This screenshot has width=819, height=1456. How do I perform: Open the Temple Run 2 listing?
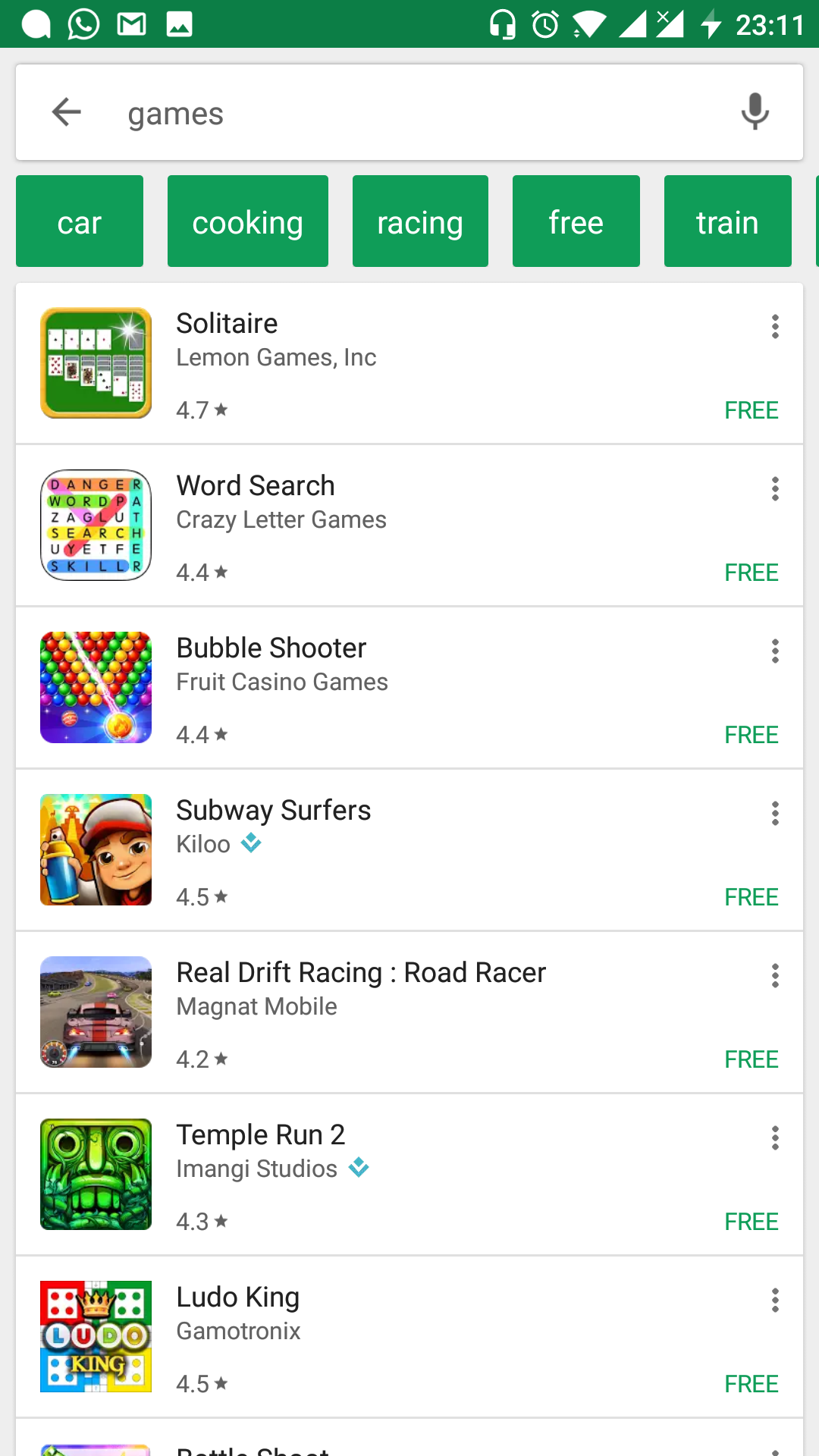coord(409,1175)
